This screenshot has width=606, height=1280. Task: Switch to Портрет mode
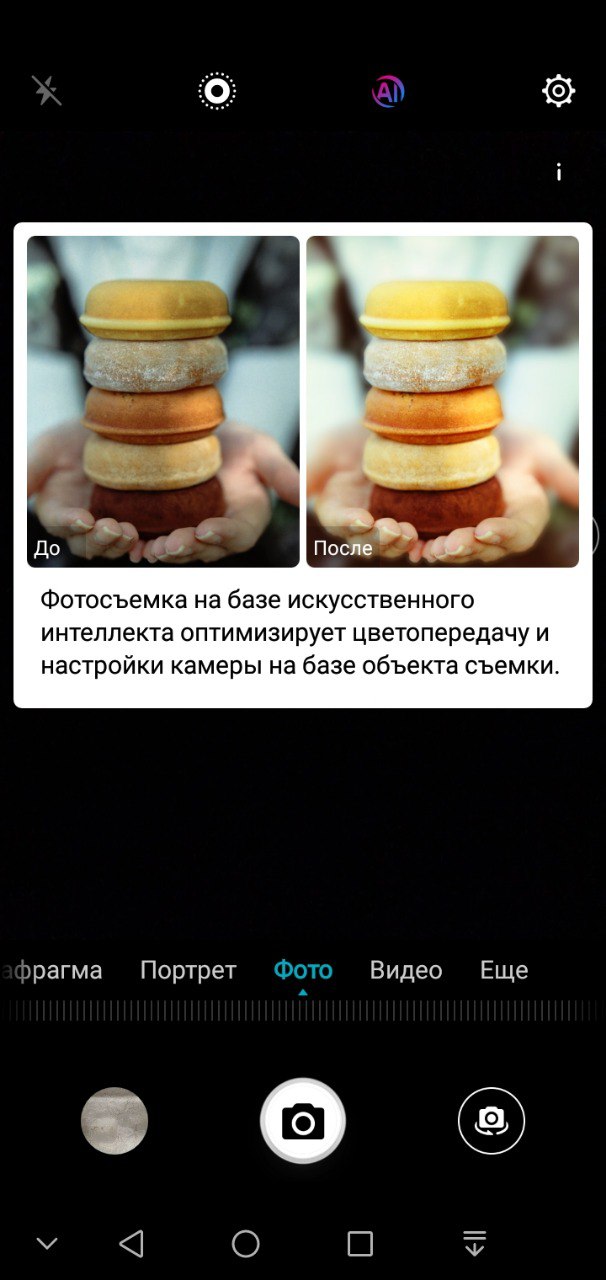(x=188, y=970)
